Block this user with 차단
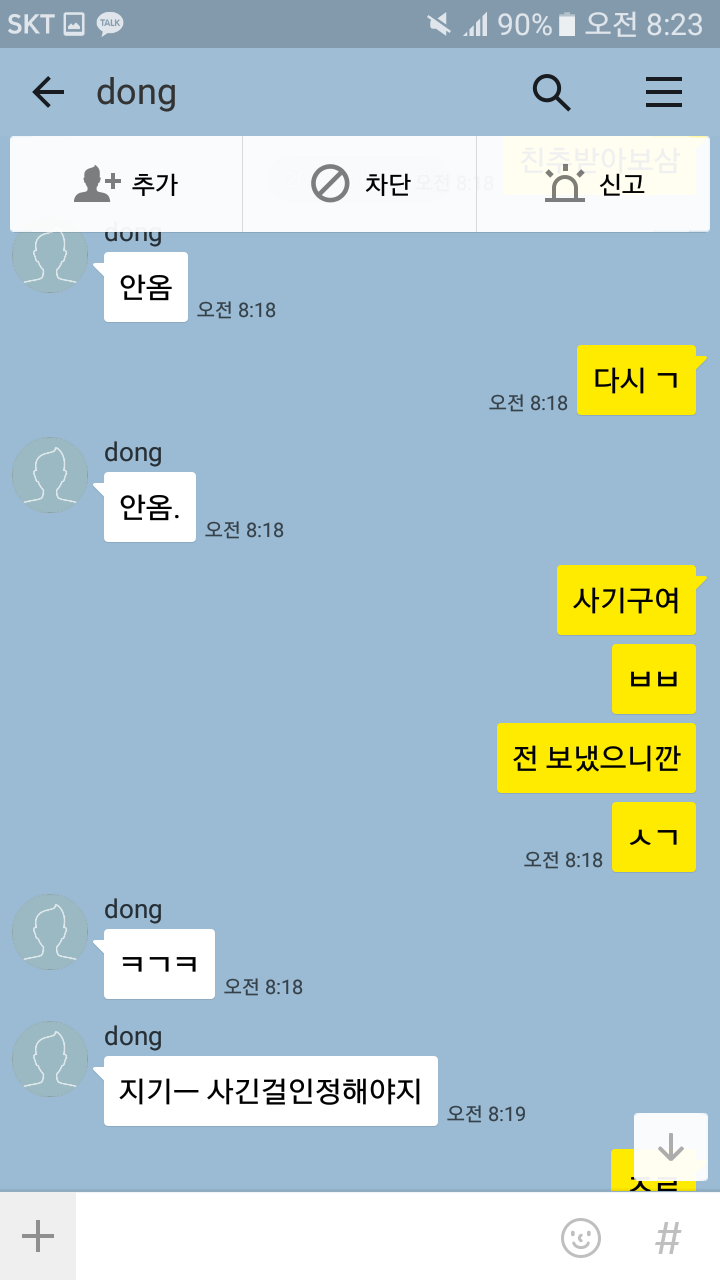 point(360,184)
